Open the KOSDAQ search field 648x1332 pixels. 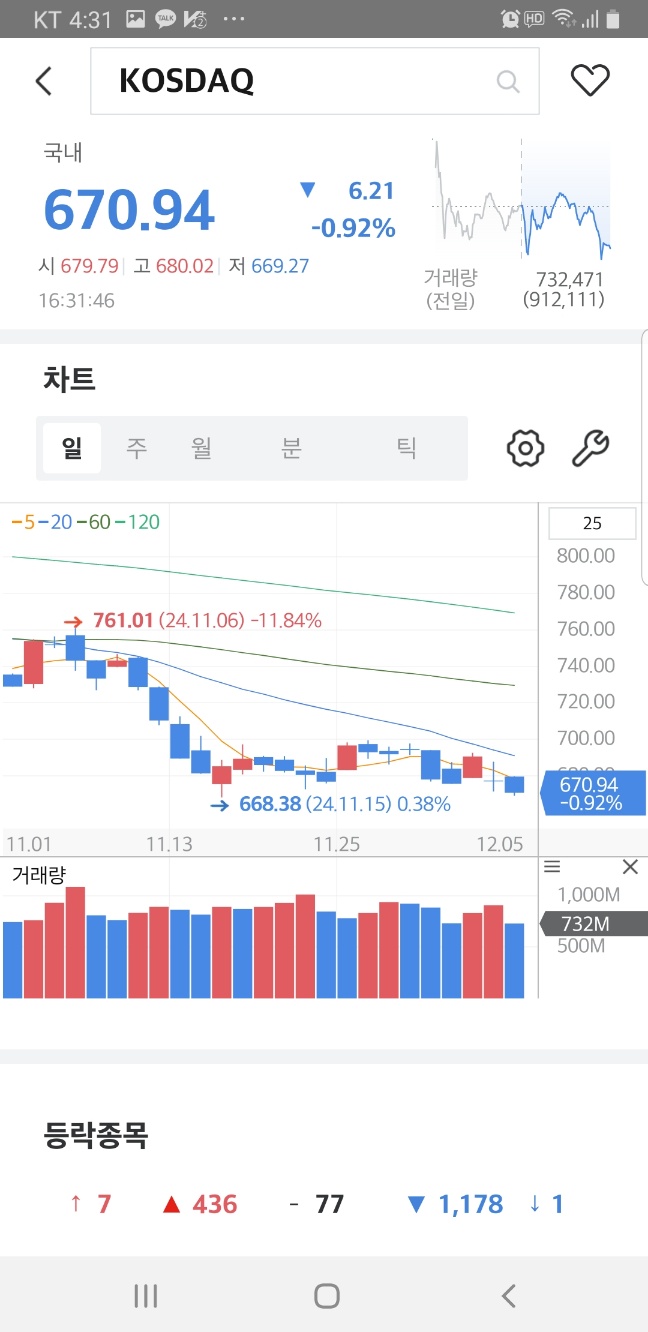315,81
